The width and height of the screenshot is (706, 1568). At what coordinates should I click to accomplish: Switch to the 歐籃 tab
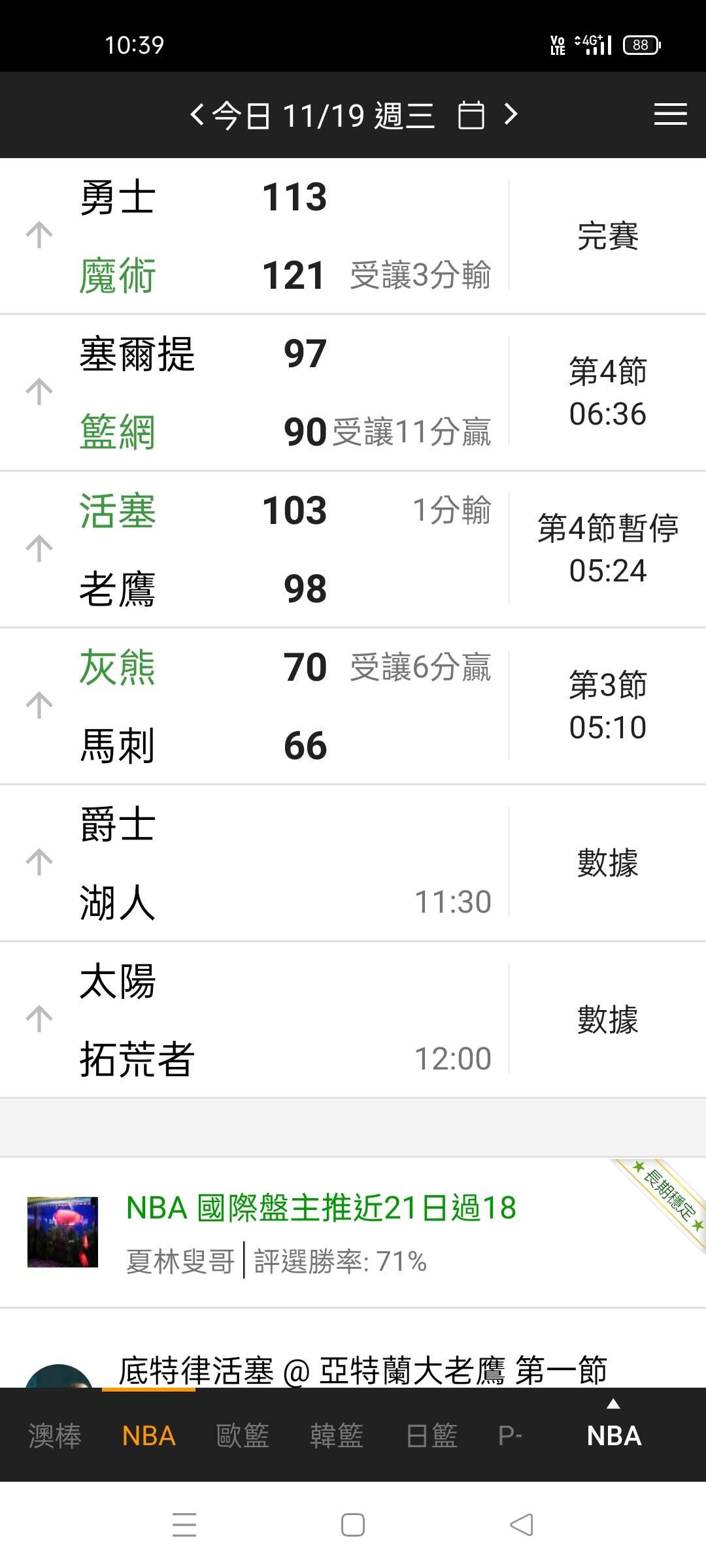(x=243, y=1436)
